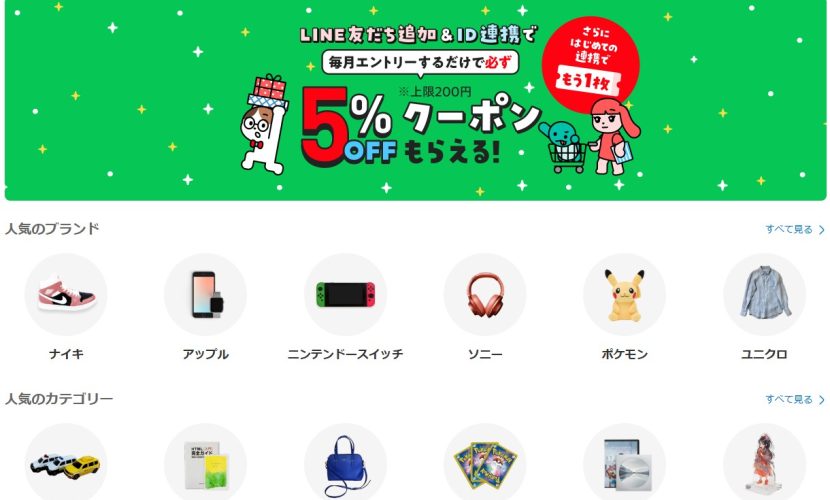Browse the trading cards category
830x500 pixels.
pos(485,463)
